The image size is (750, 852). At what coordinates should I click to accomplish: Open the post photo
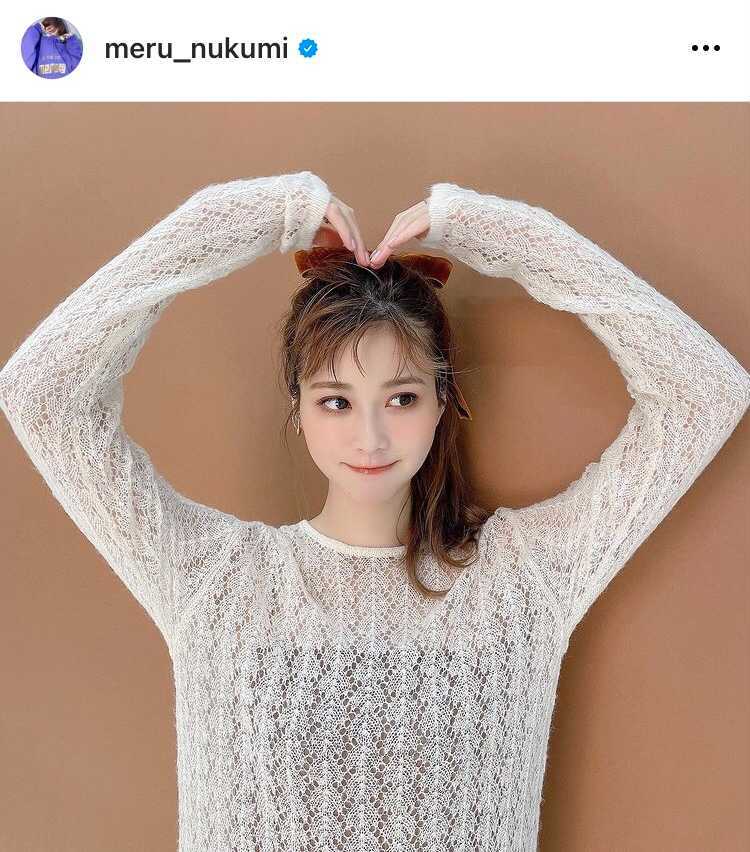point(375,477)
